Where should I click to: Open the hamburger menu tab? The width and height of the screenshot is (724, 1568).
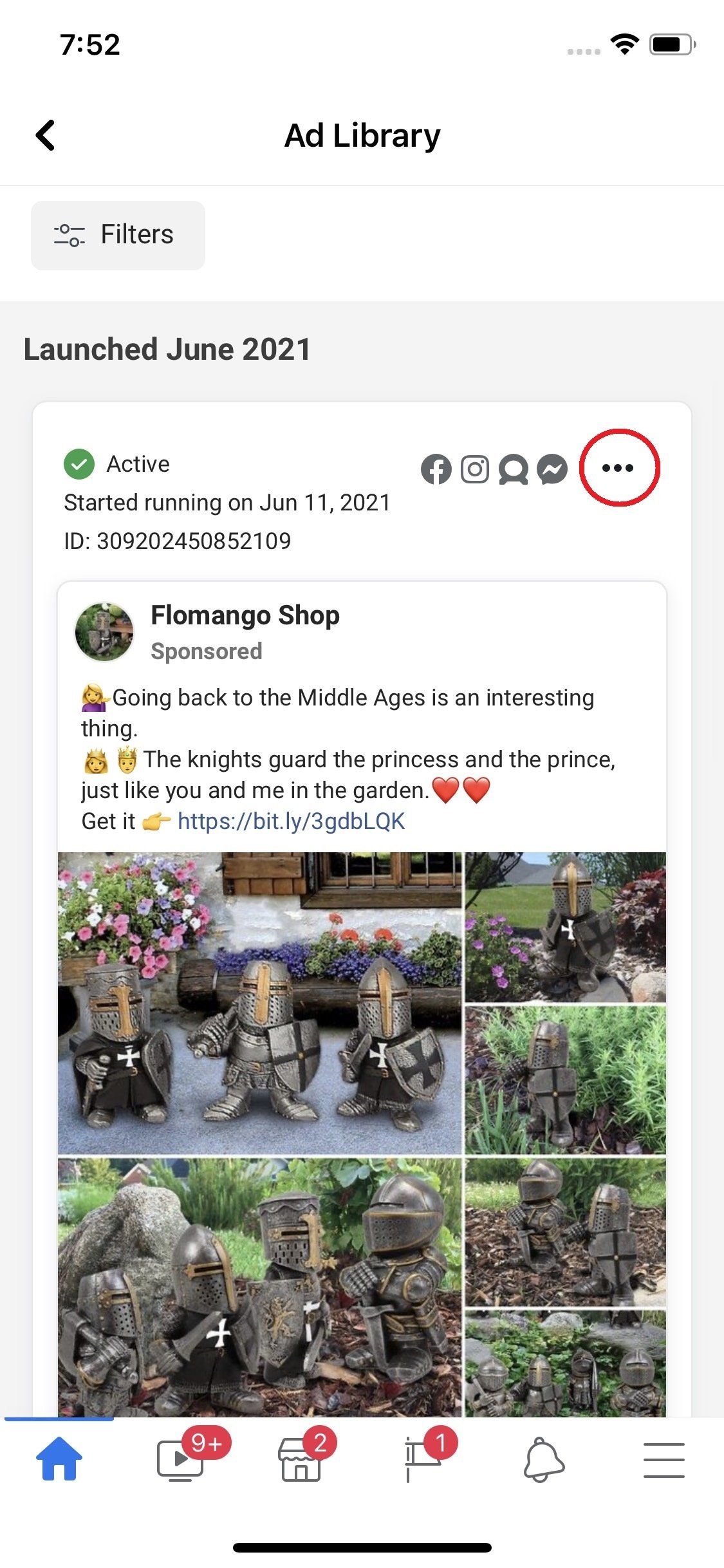point(664,1460)
